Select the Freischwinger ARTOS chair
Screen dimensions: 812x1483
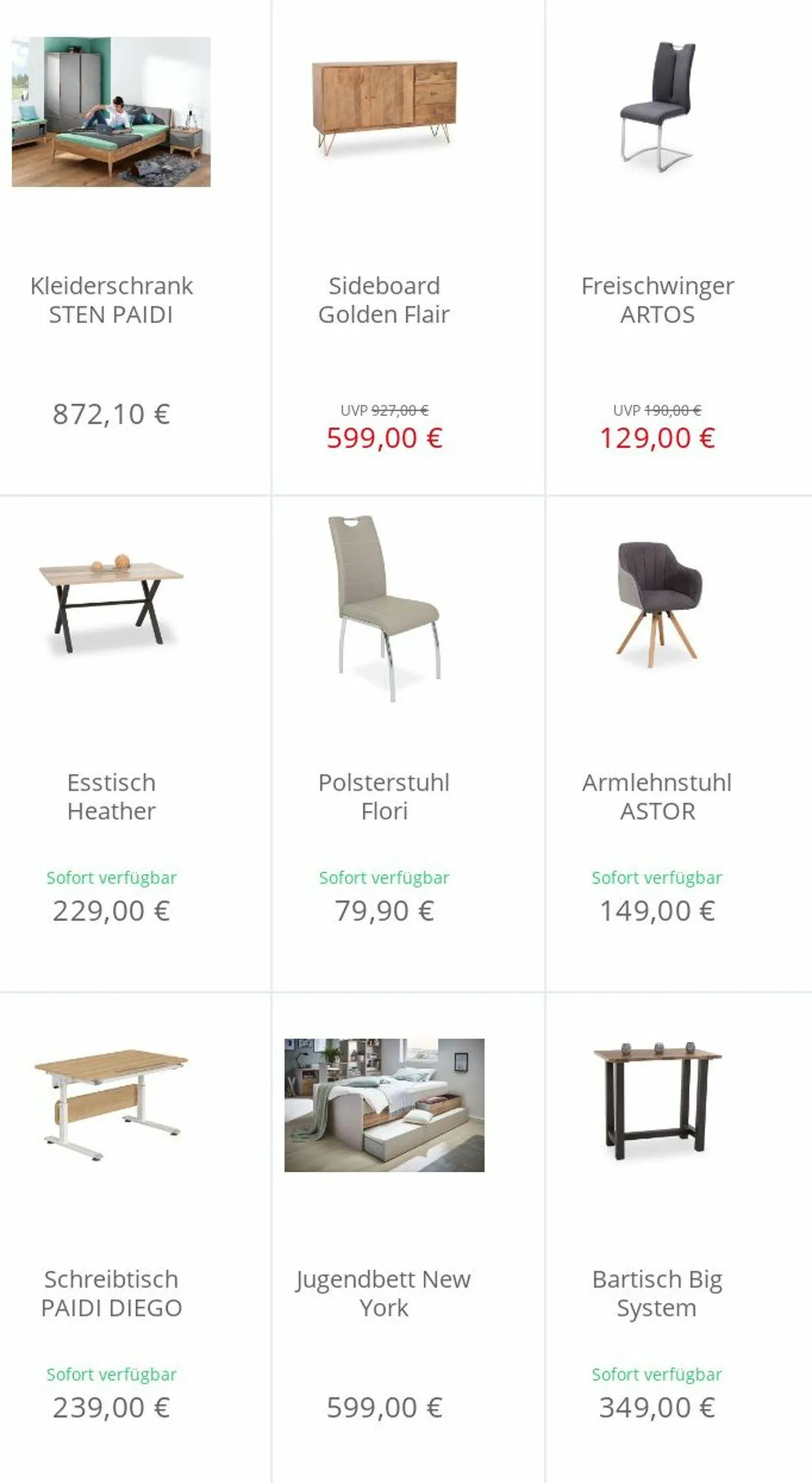657,300
